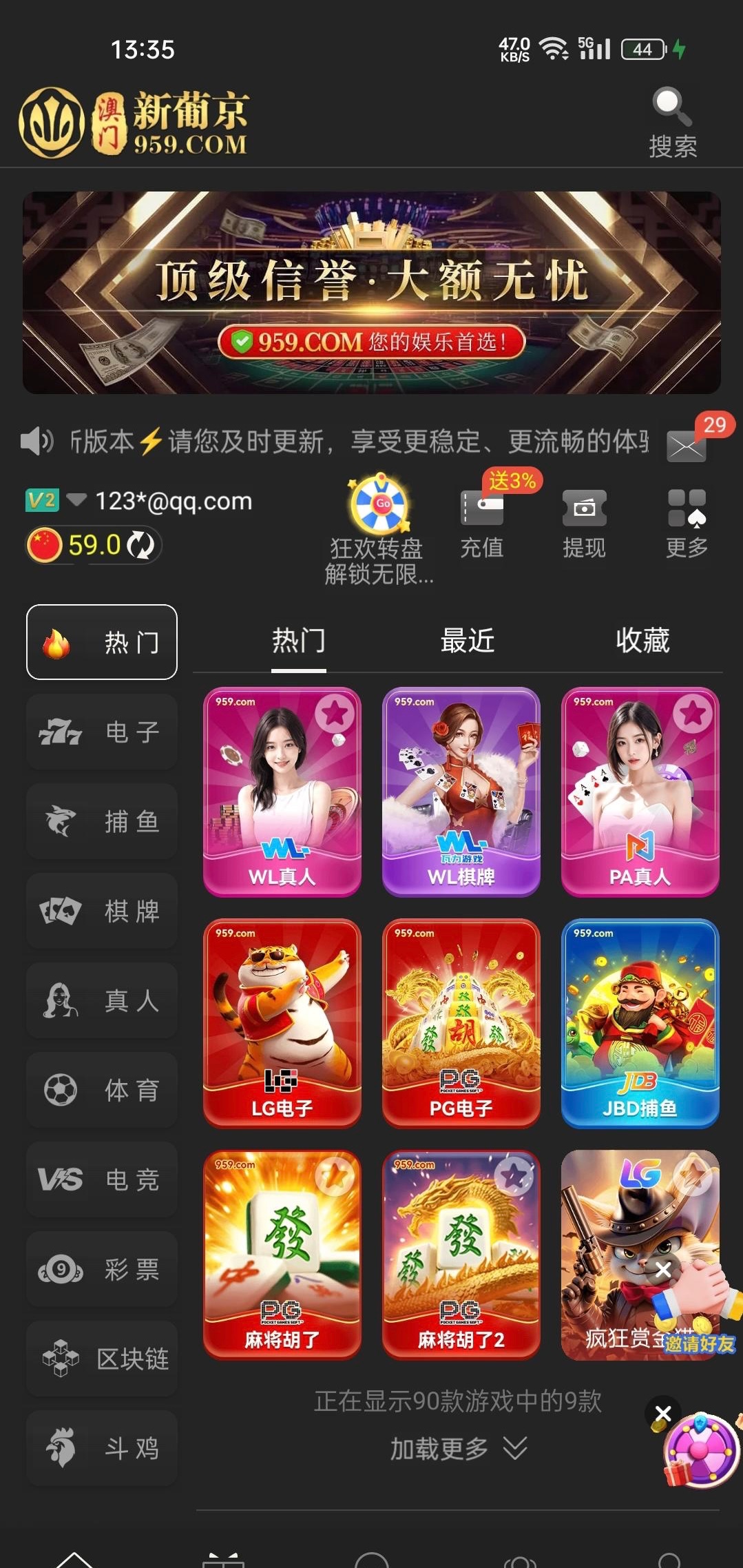
Task: Select the 捕鱼 category
Action: [102, 821]
